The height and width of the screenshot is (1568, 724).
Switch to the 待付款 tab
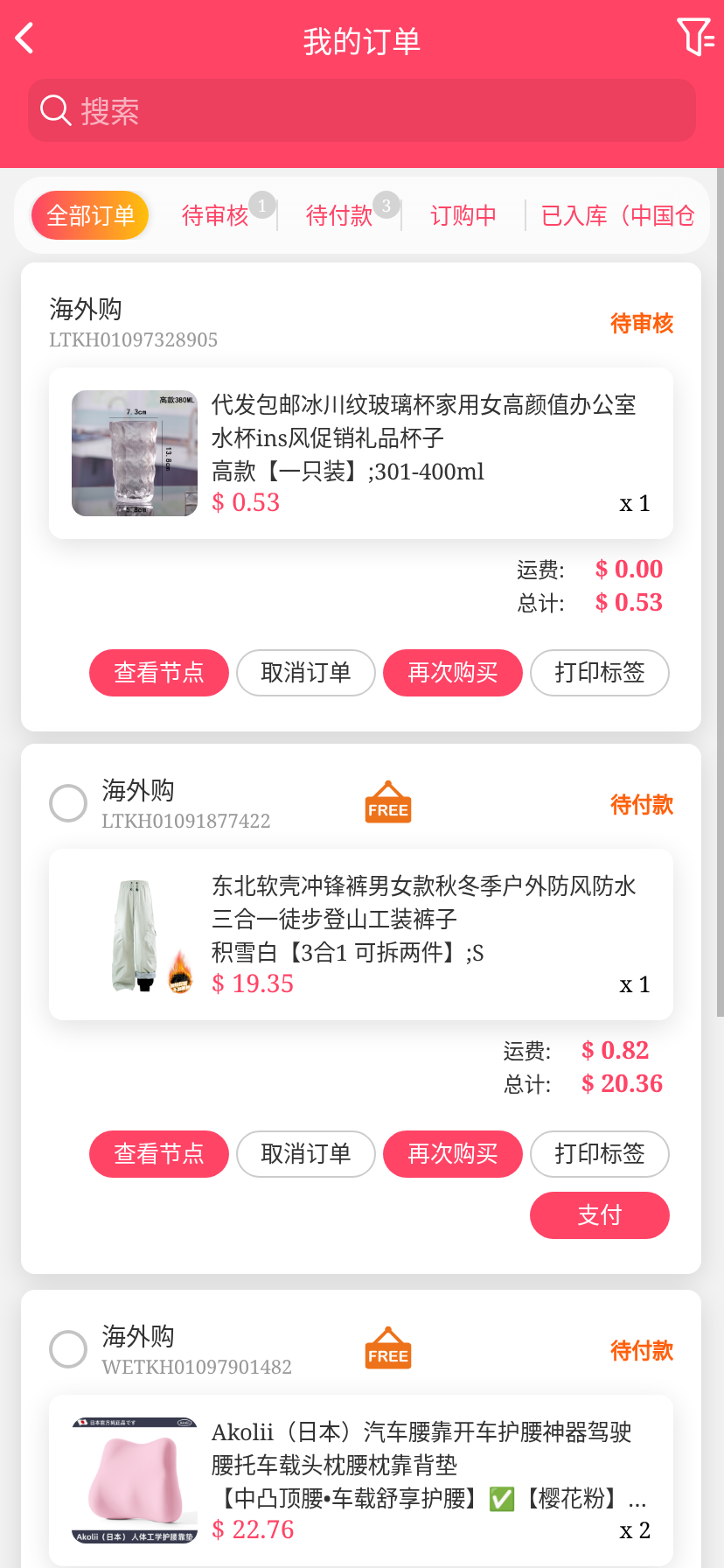click(339, 215)
